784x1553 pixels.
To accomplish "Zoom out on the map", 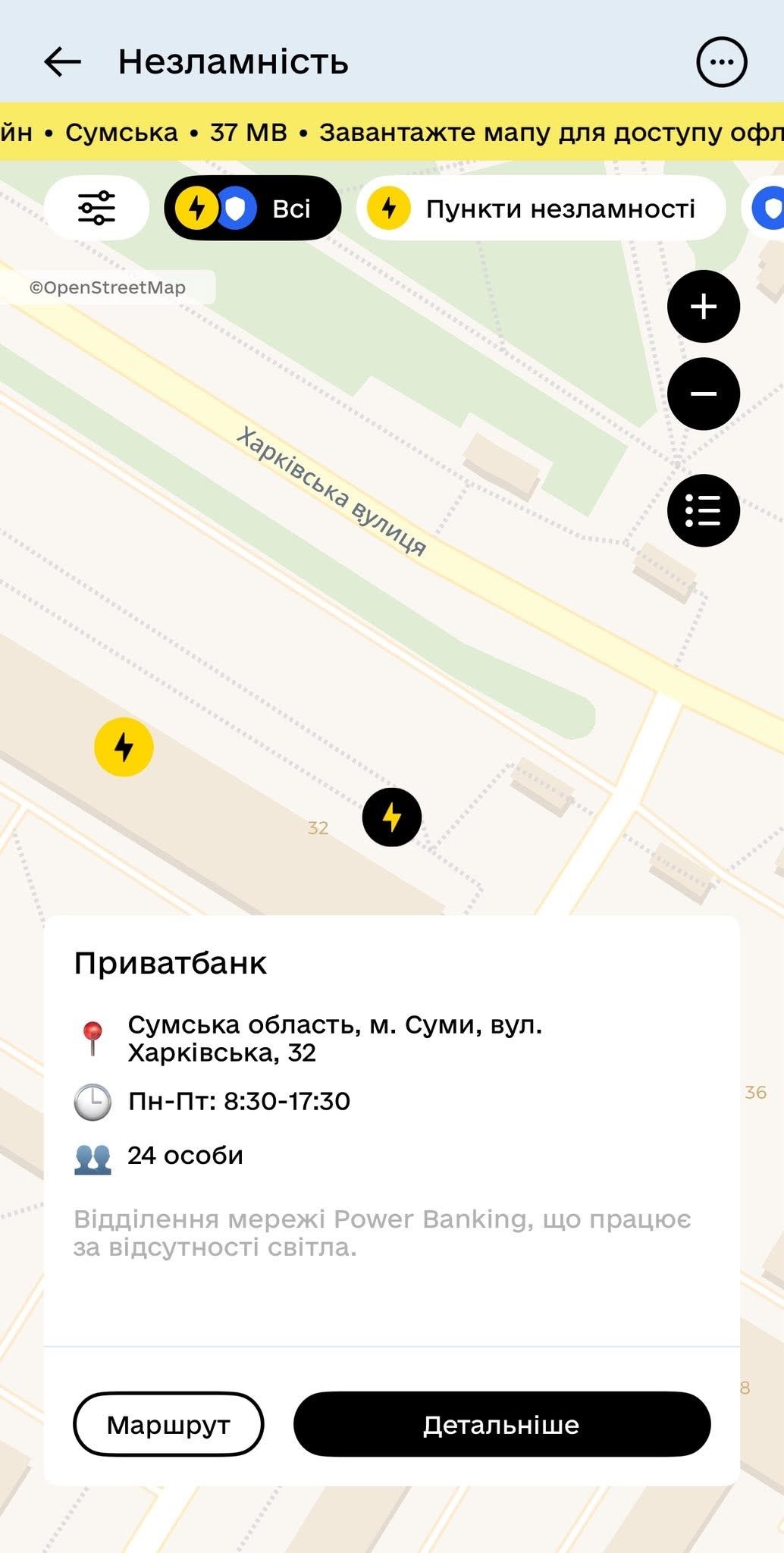I will click(703, 394).
